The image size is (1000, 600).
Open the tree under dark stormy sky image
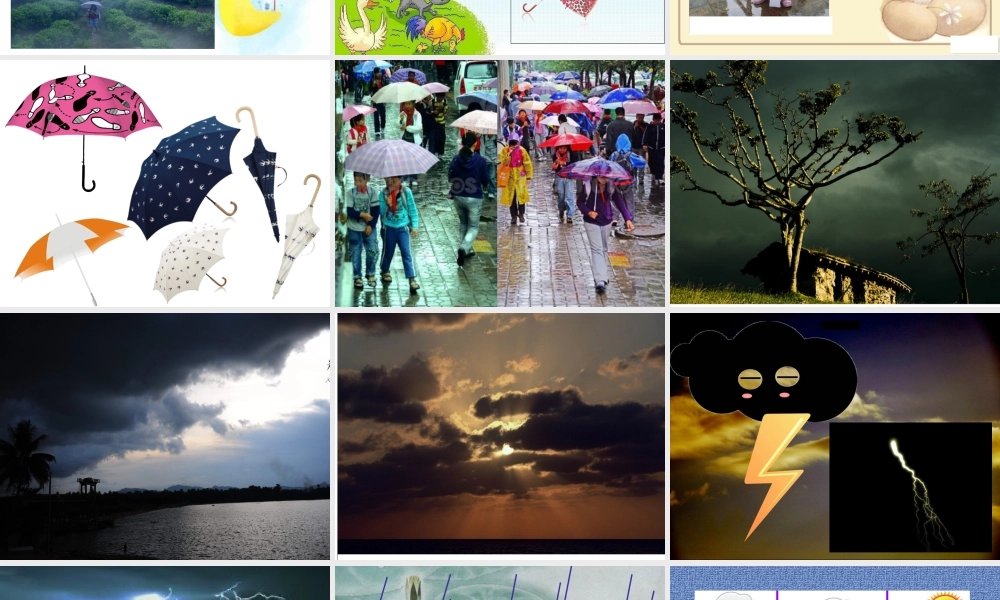[834, 183]
